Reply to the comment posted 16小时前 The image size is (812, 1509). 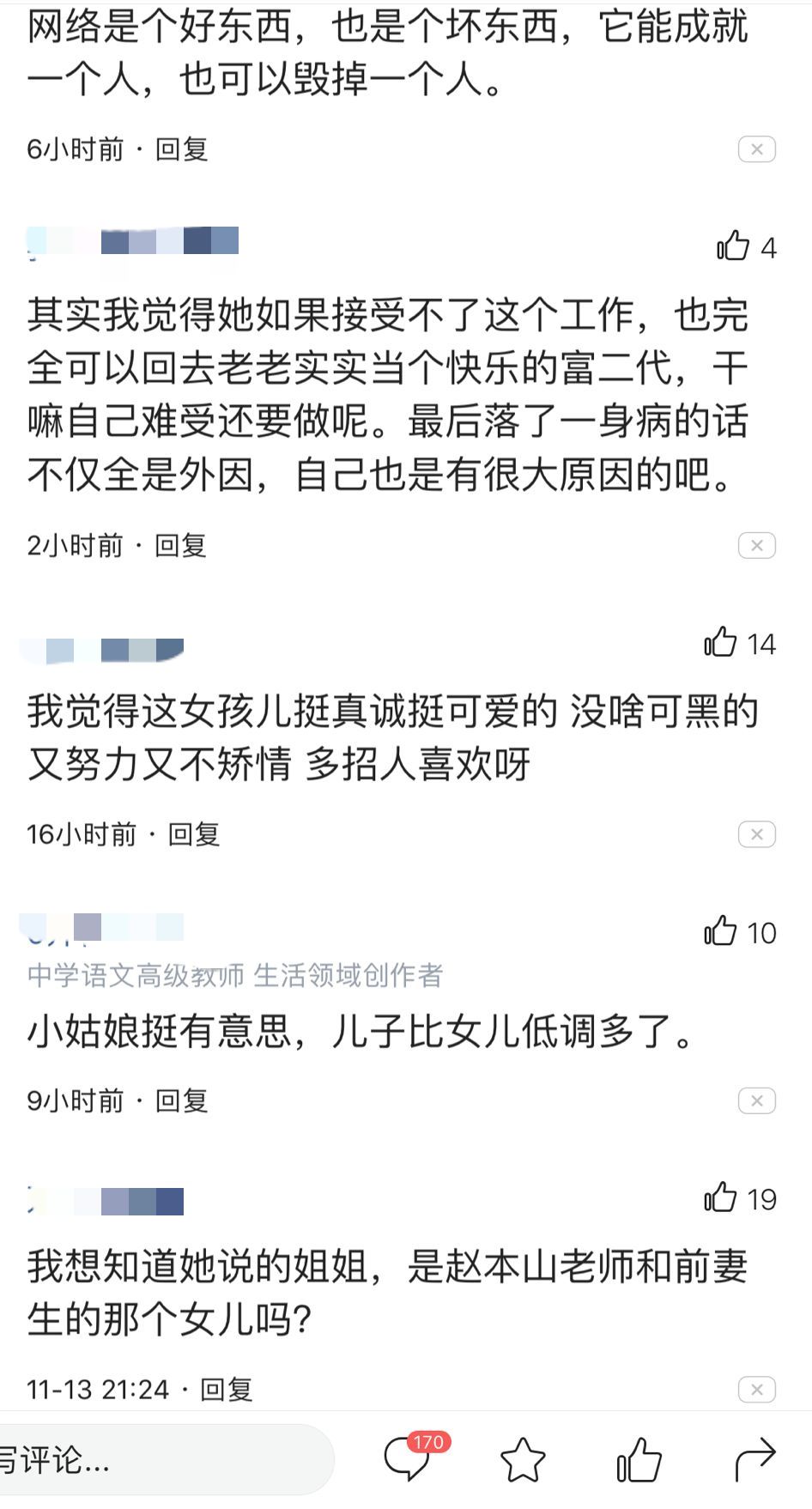[194, 833]
